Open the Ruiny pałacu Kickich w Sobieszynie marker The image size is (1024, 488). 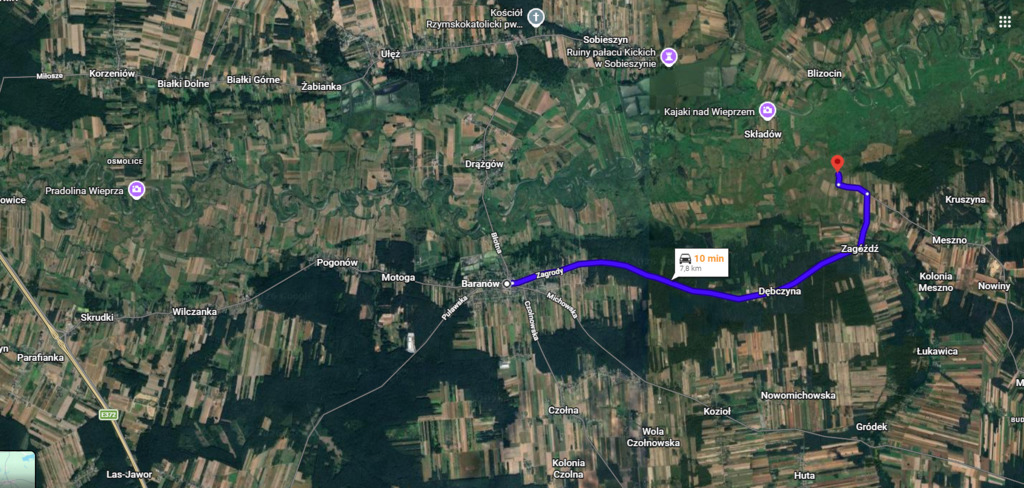tap(669, 57)
